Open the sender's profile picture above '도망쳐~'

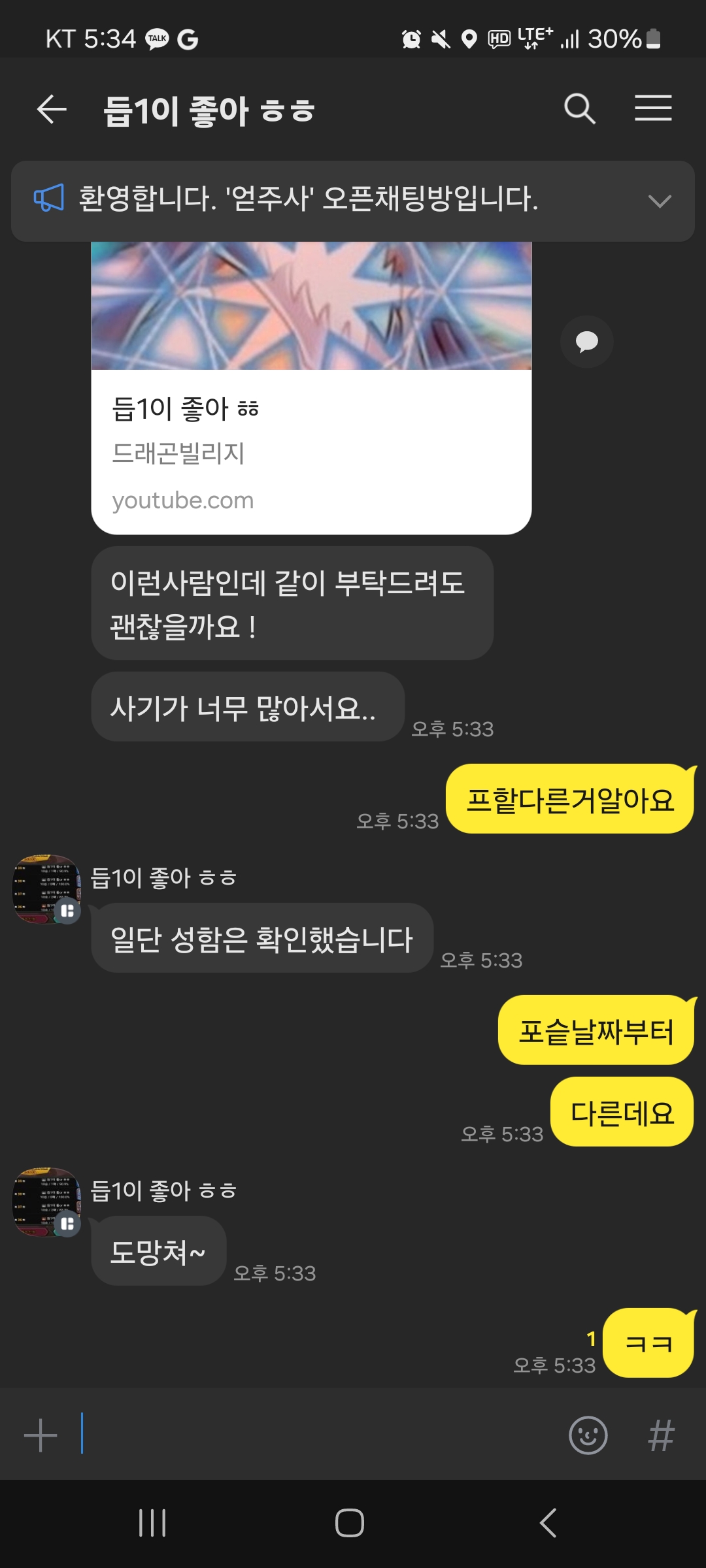tap(46, 1201)
